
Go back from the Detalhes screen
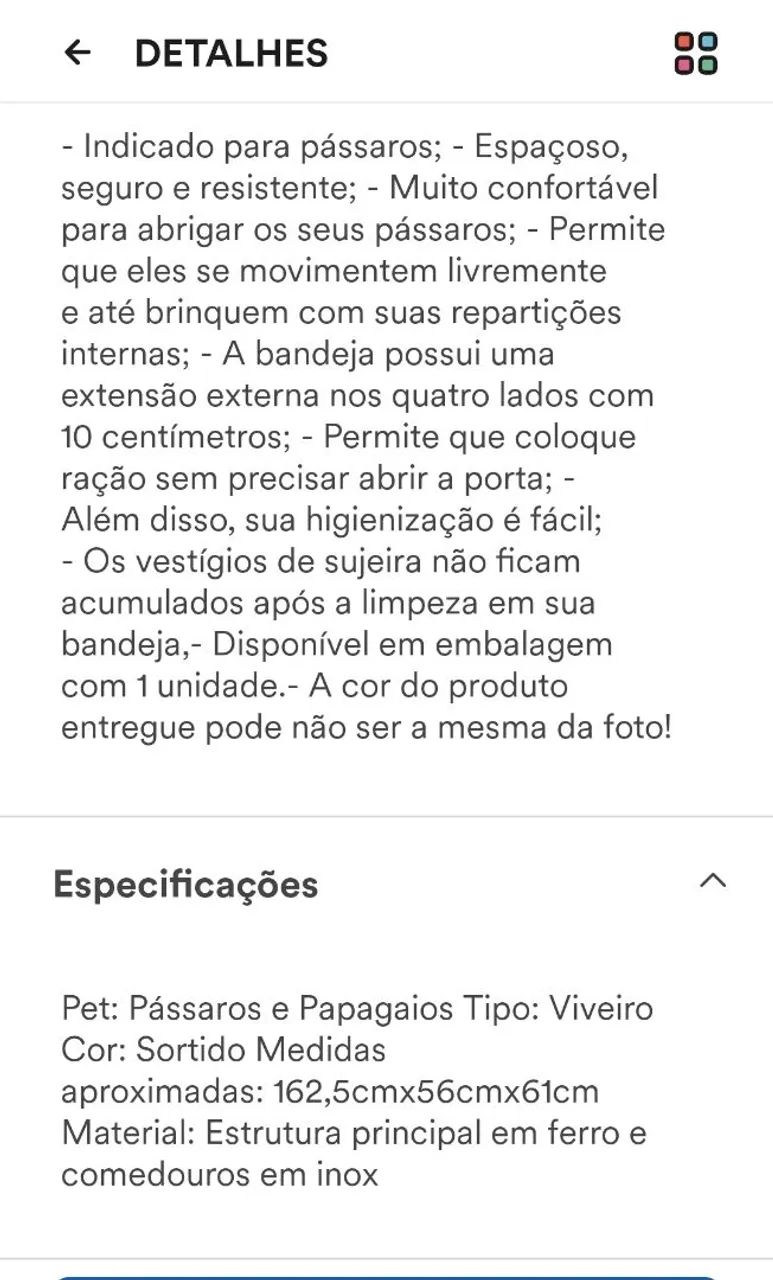77,53
